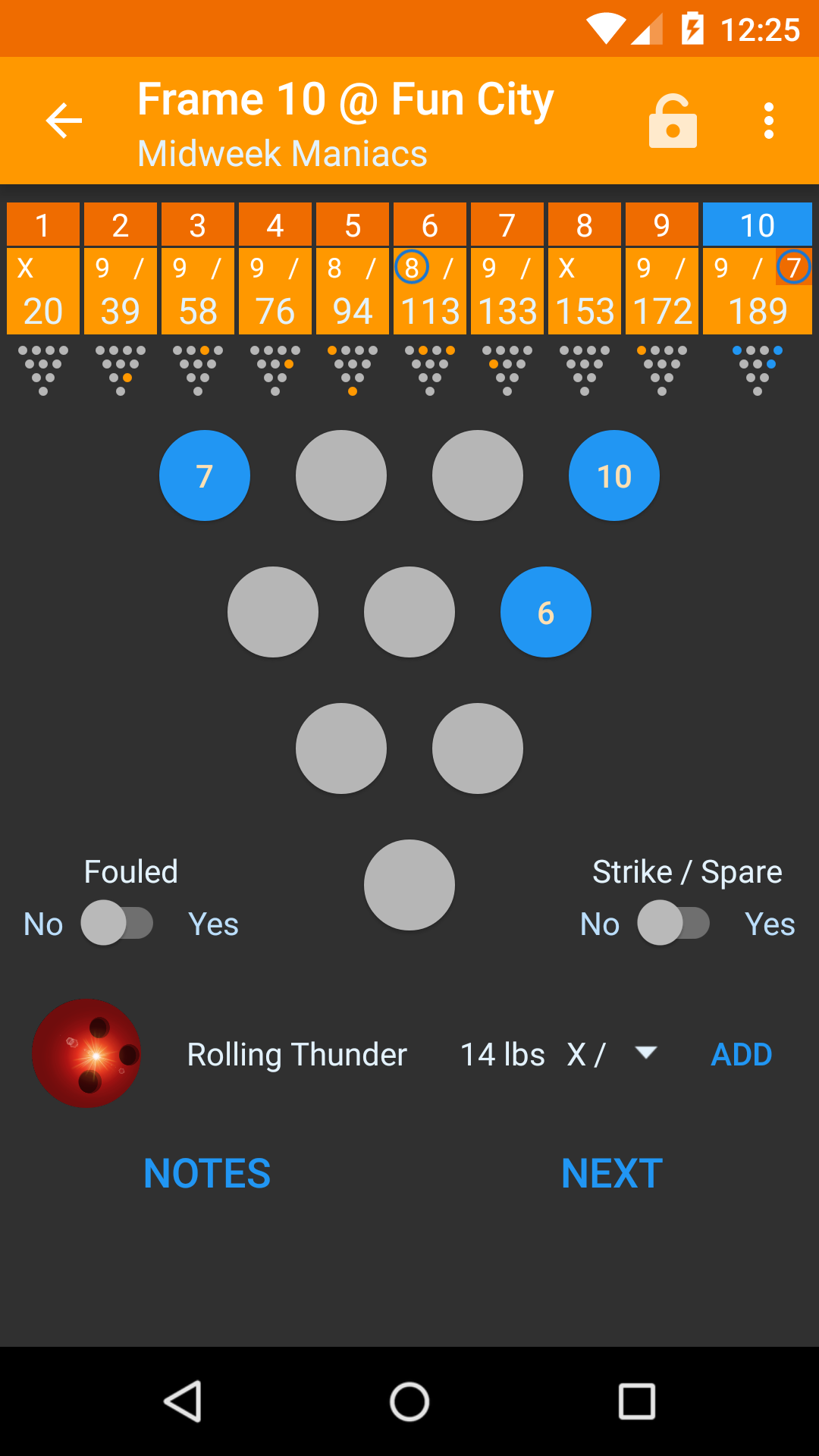Open NOTES
Viewport: 819px width, 1456px height.
tap(207, 1173)
